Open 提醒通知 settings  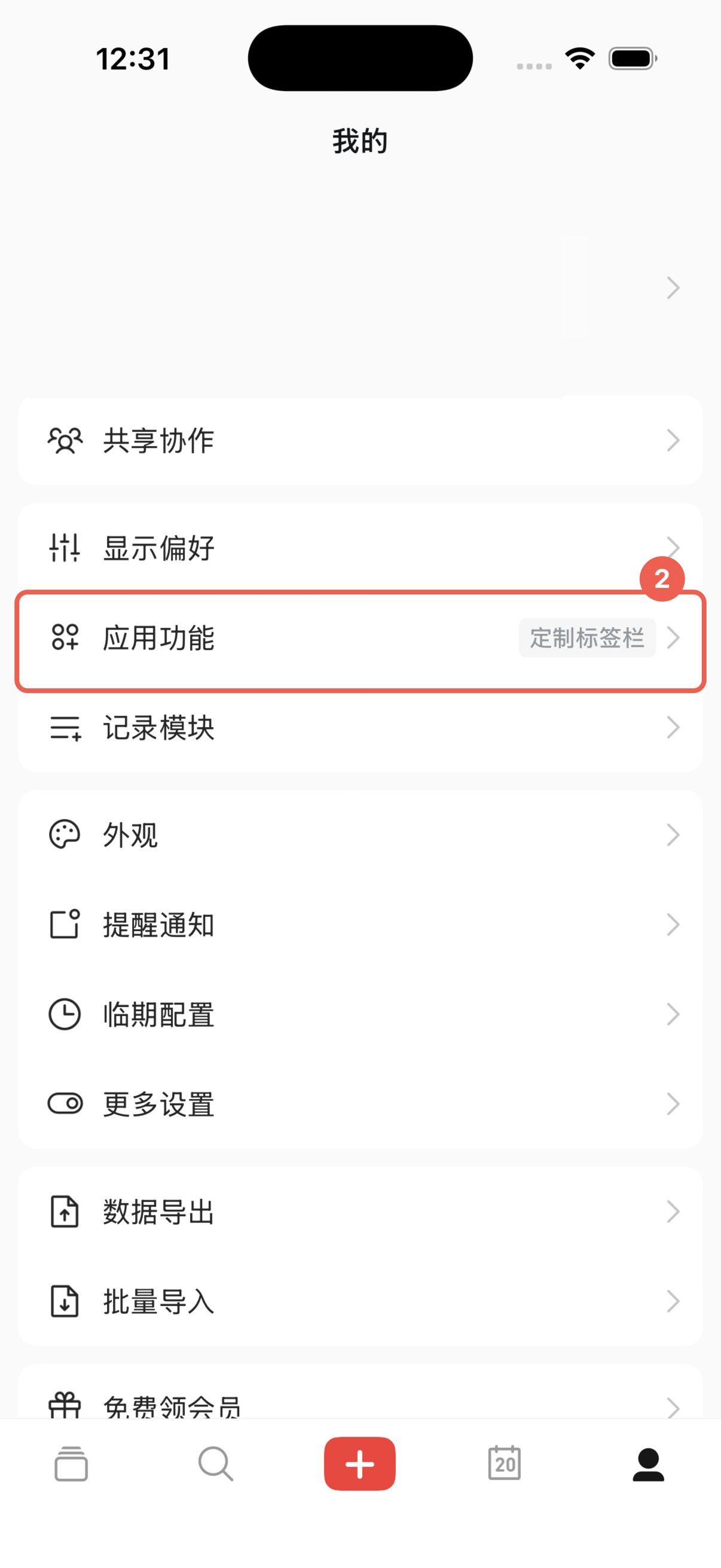[360, 925]
